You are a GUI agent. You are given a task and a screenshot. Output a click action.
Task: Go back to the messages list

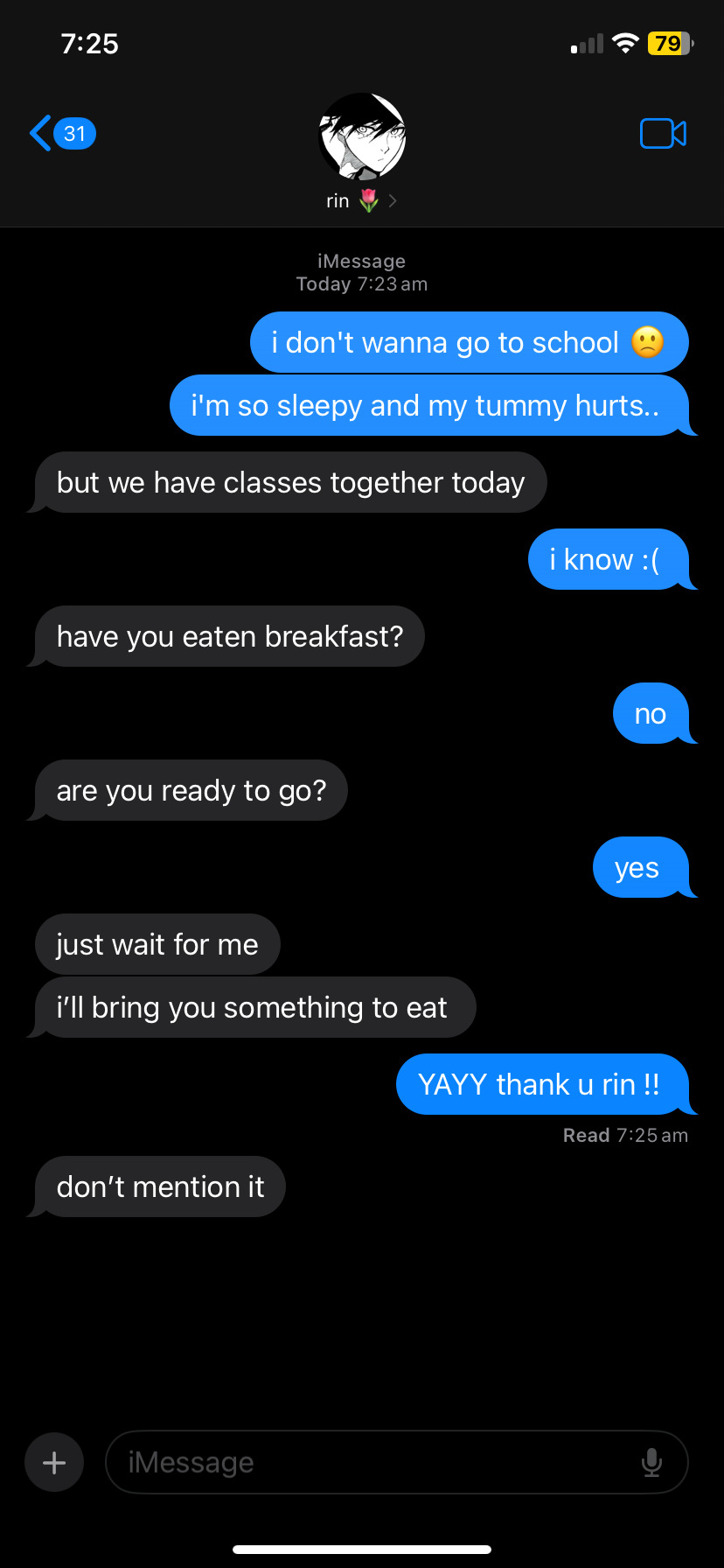(x=59, y=134)
